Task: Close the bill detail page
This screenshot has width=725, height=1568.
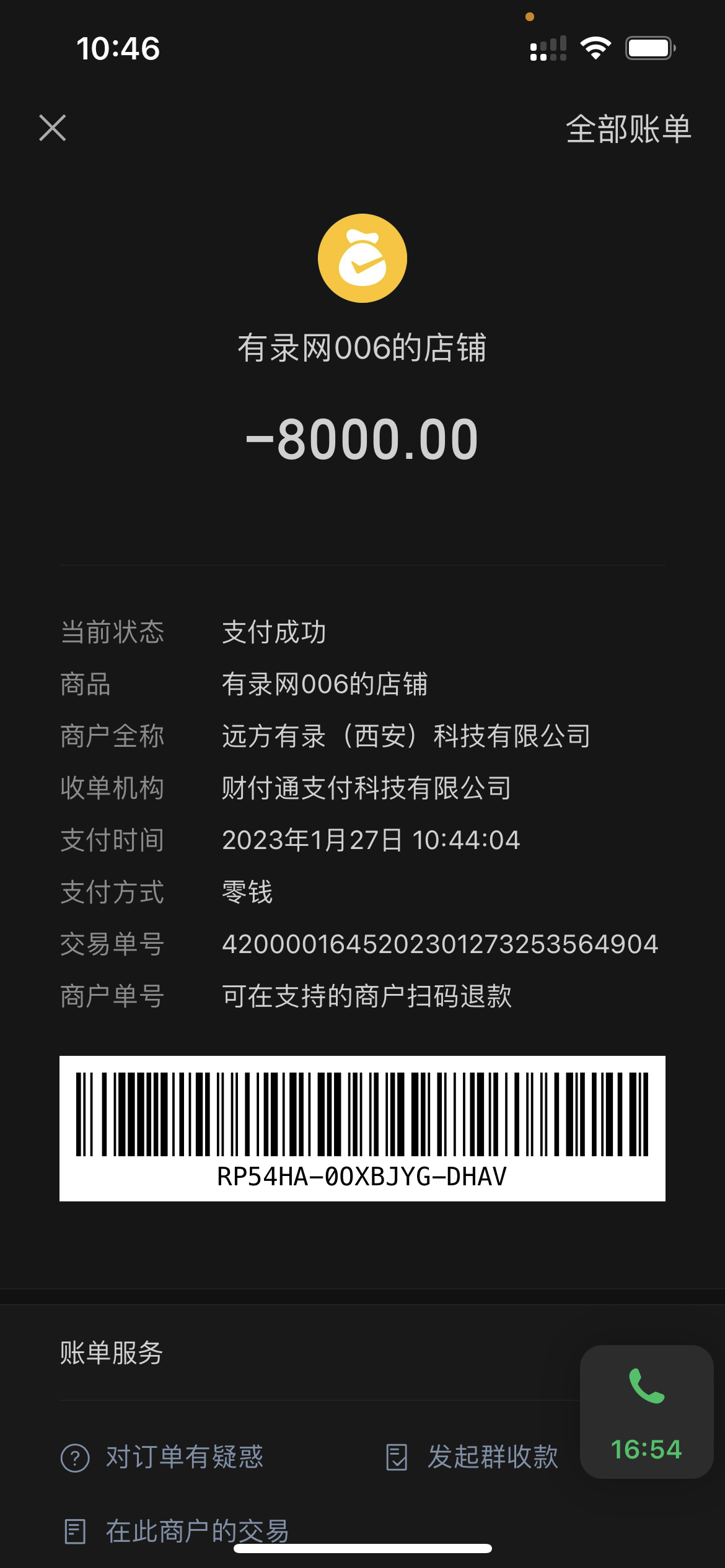Action: click(53, 128)
